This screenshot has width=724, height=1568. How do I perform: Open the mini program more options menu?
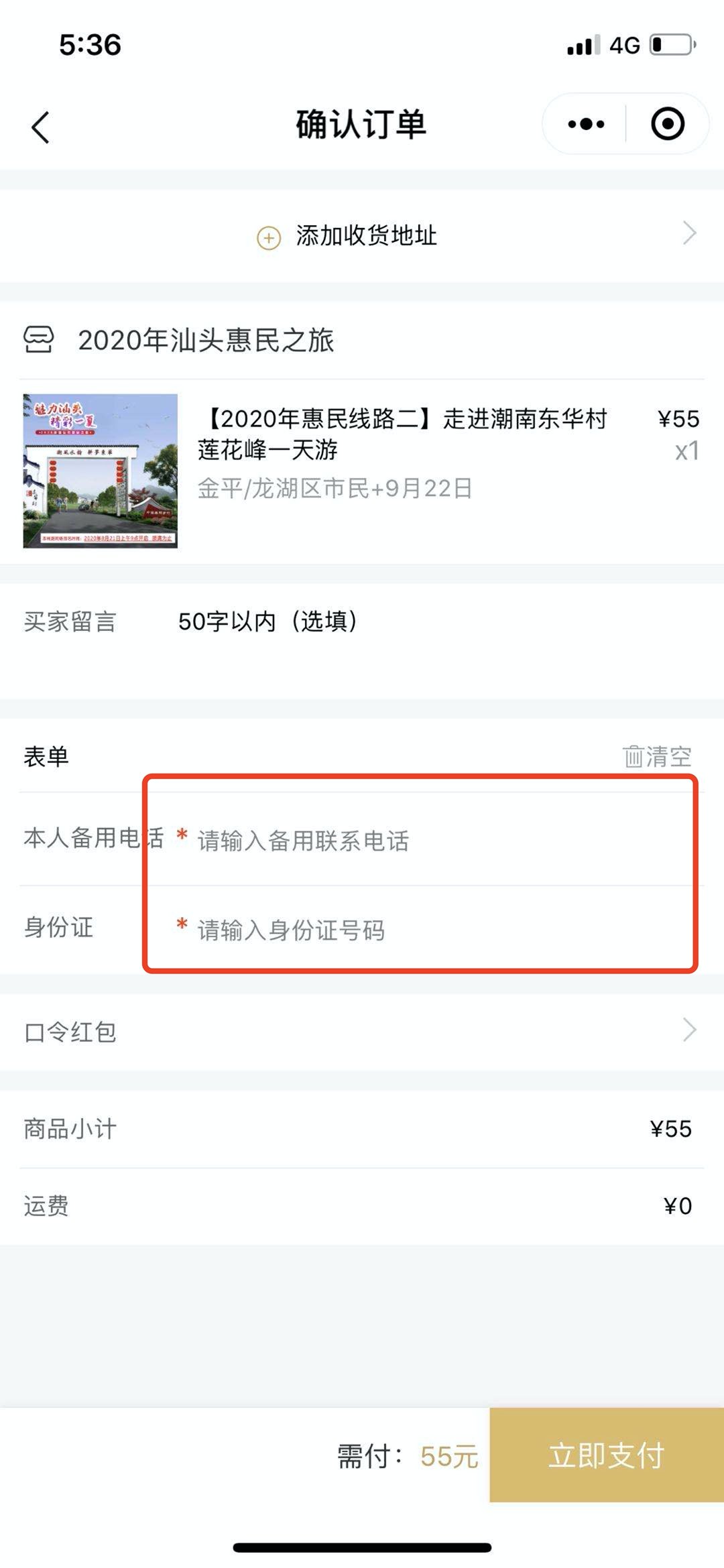(586, 124)
